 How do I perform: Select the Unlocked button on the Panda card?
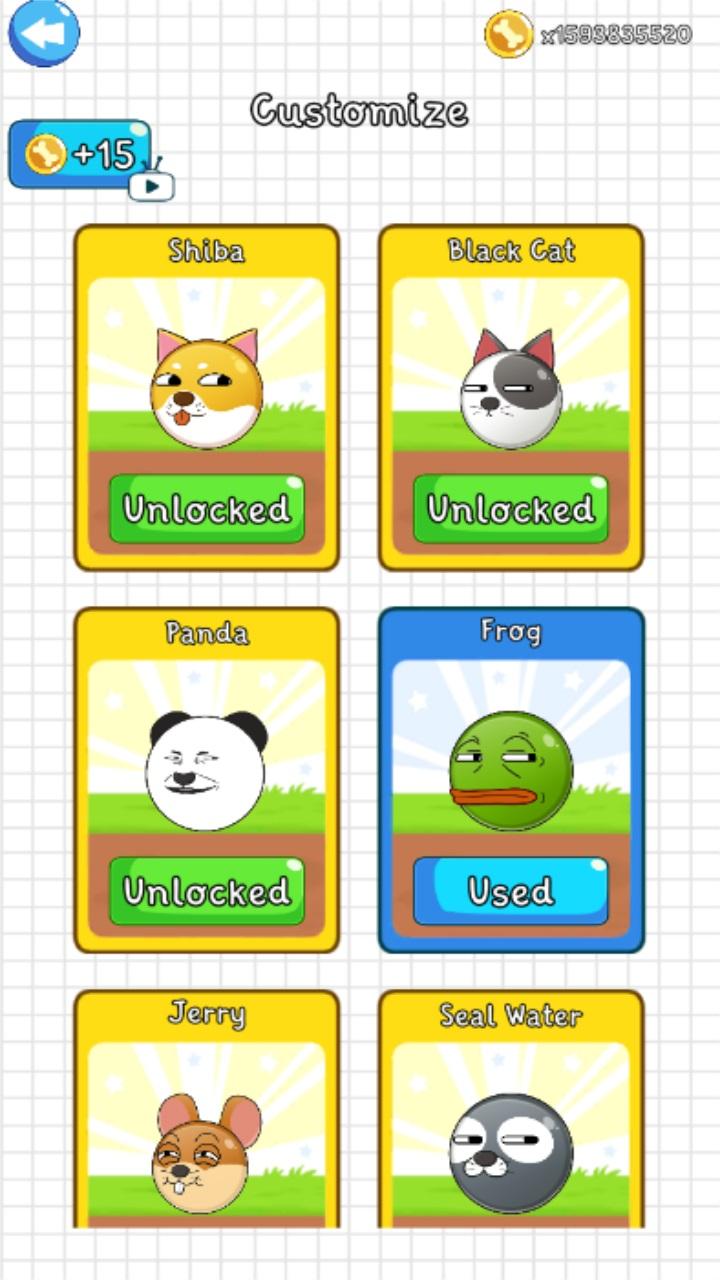tap(207, 891)
